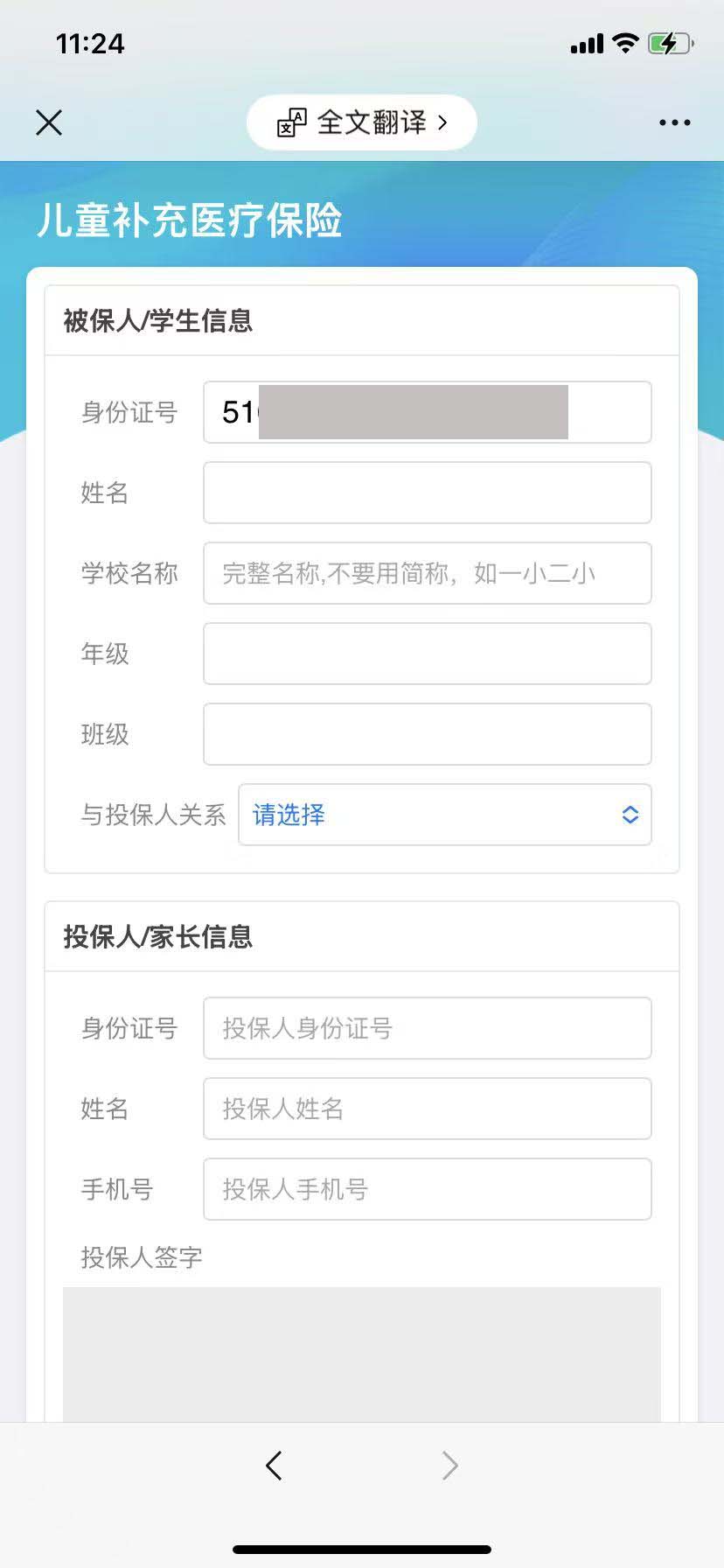Focus the student's 姓名 input field
Screen dimensions: 724x1568
(427, 493)
